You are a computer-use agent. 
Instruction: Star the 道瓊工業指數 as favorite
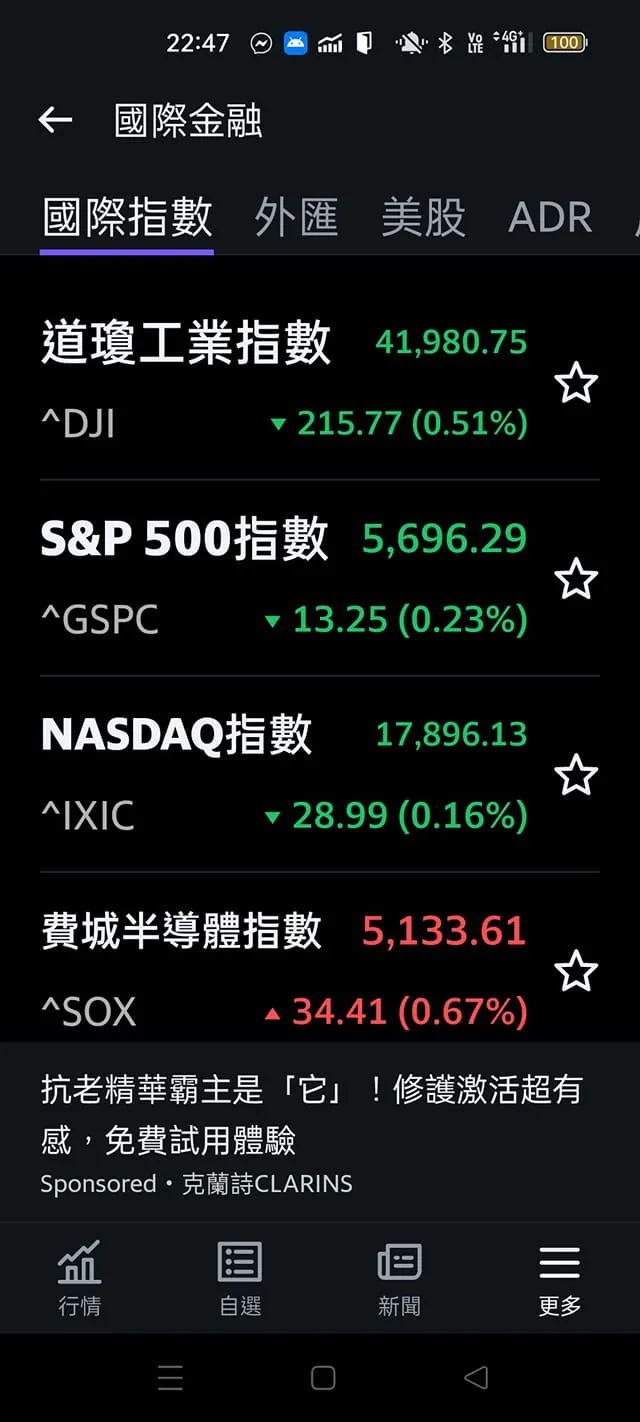point(576,383)
